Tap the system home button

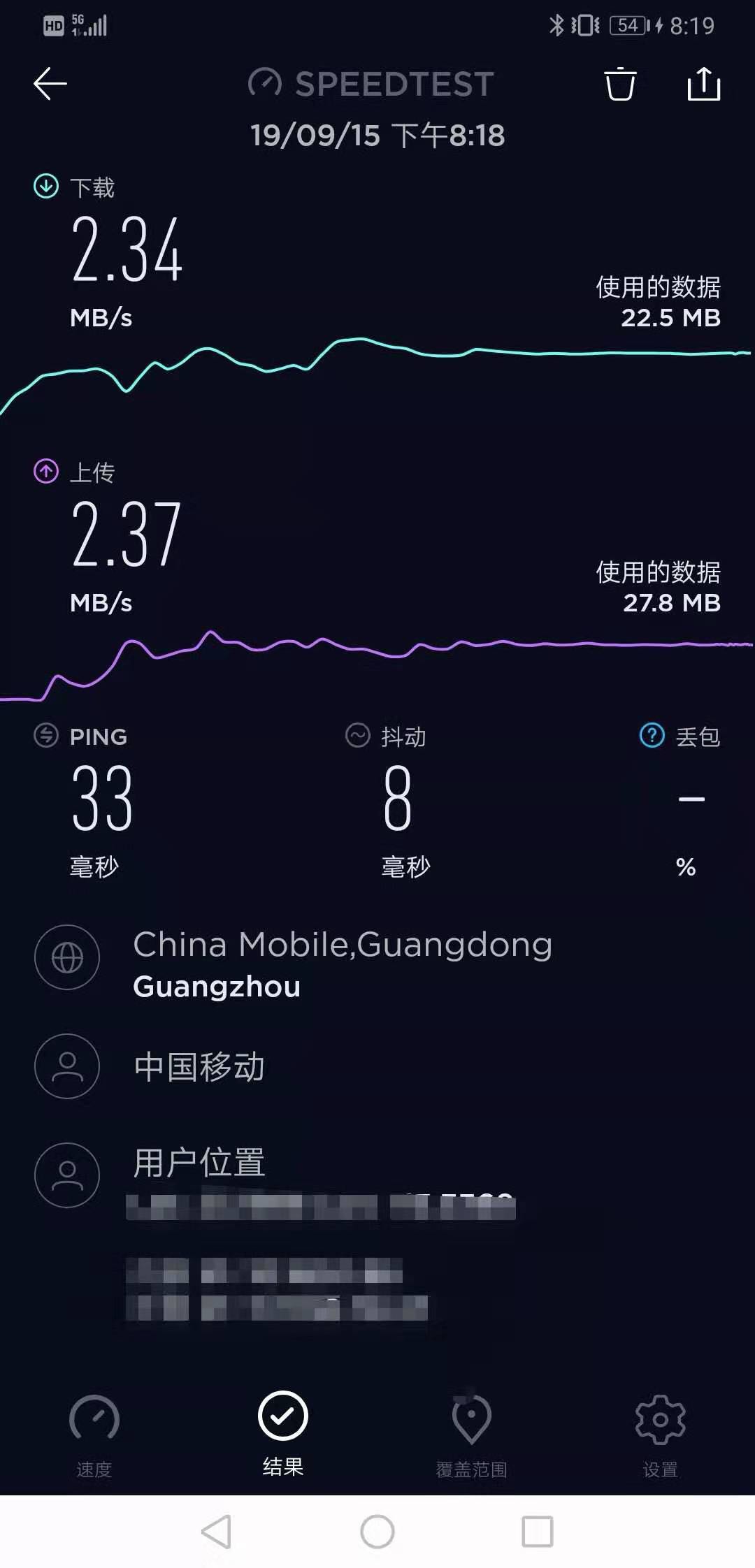click(x=377, y=1532)
